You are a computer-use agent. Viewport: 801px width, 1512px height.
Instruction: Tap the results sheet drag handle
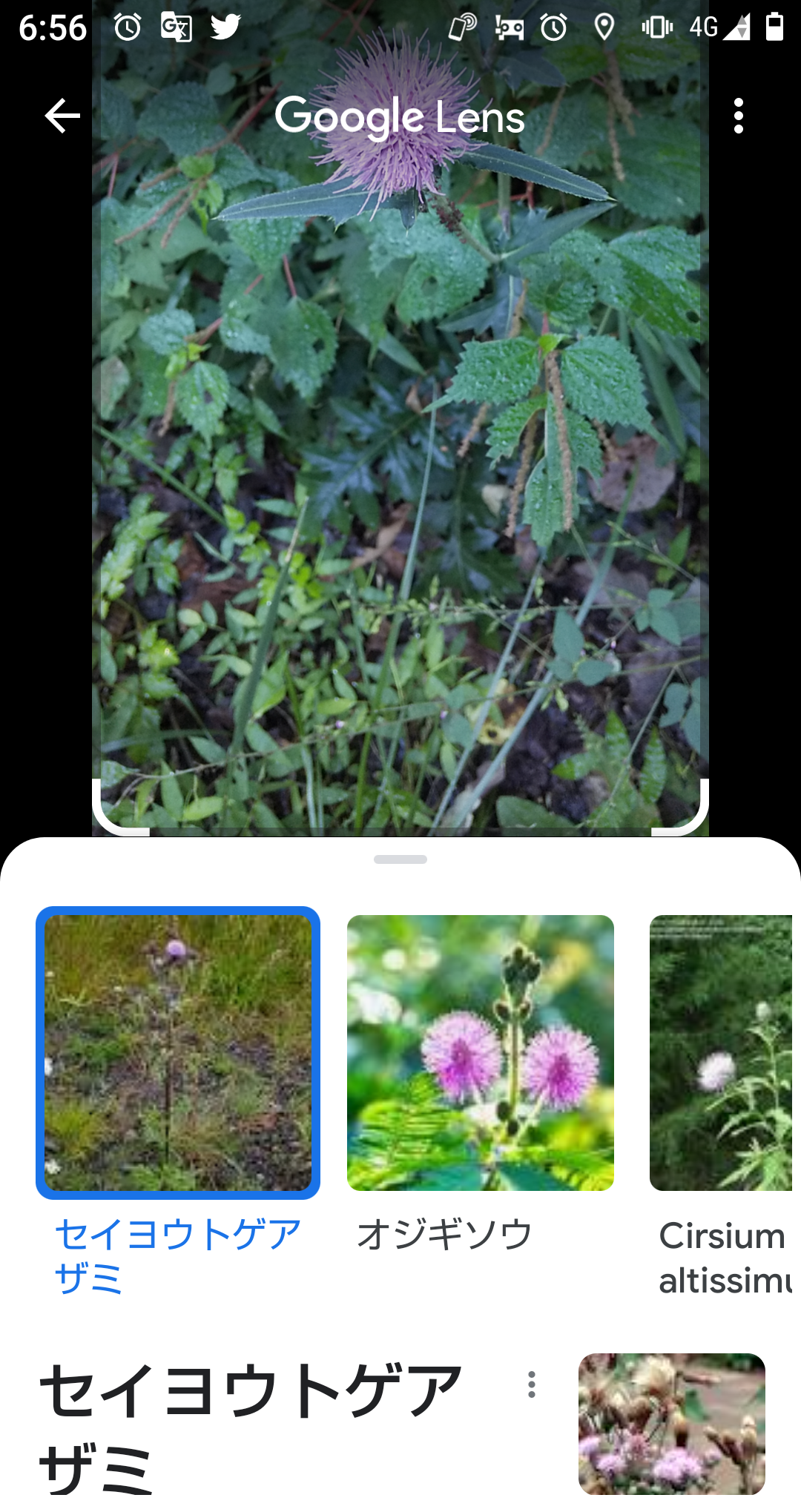coord(400,859)
